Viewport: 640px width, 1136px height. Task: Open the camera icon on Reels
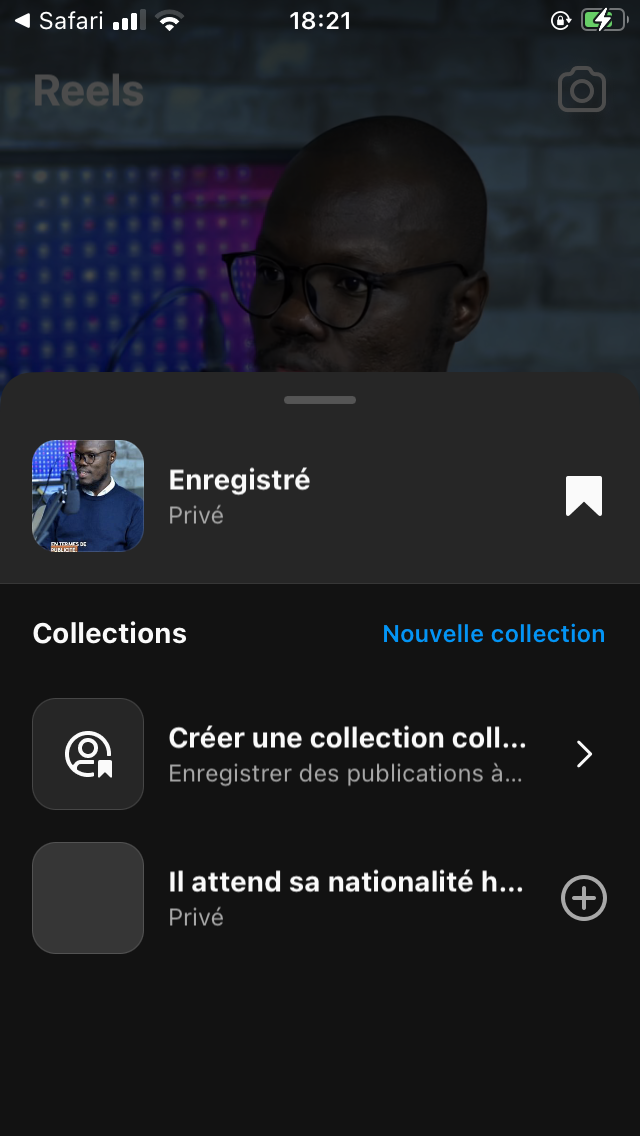pos(582,91)
